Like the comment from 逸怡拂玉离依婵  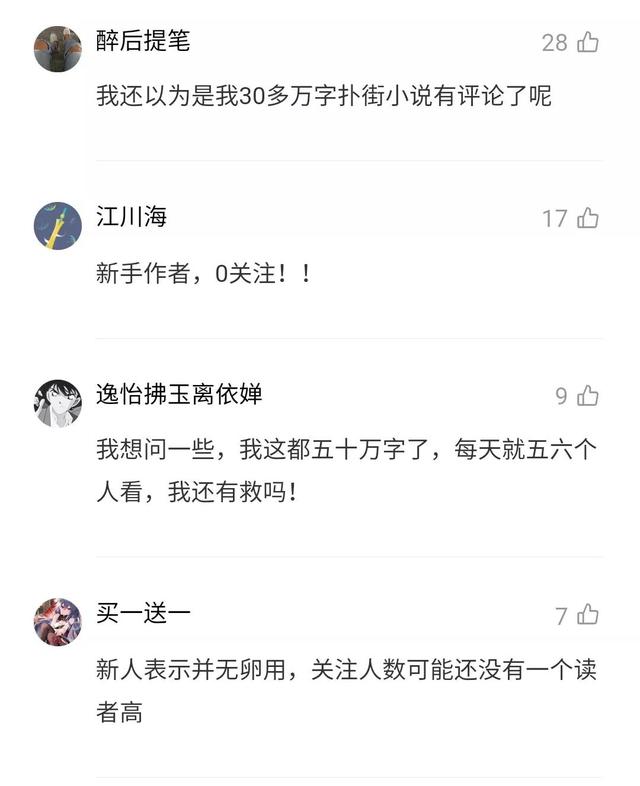click(588, 396)
